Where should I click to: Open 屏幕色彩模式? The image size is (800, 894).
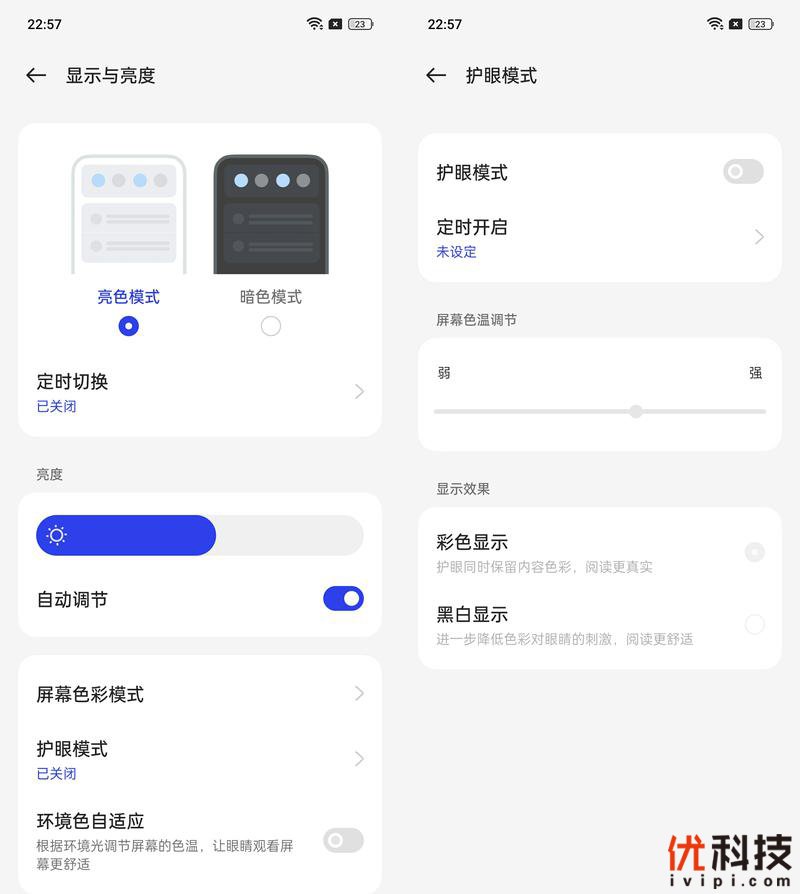click(200, 694)
